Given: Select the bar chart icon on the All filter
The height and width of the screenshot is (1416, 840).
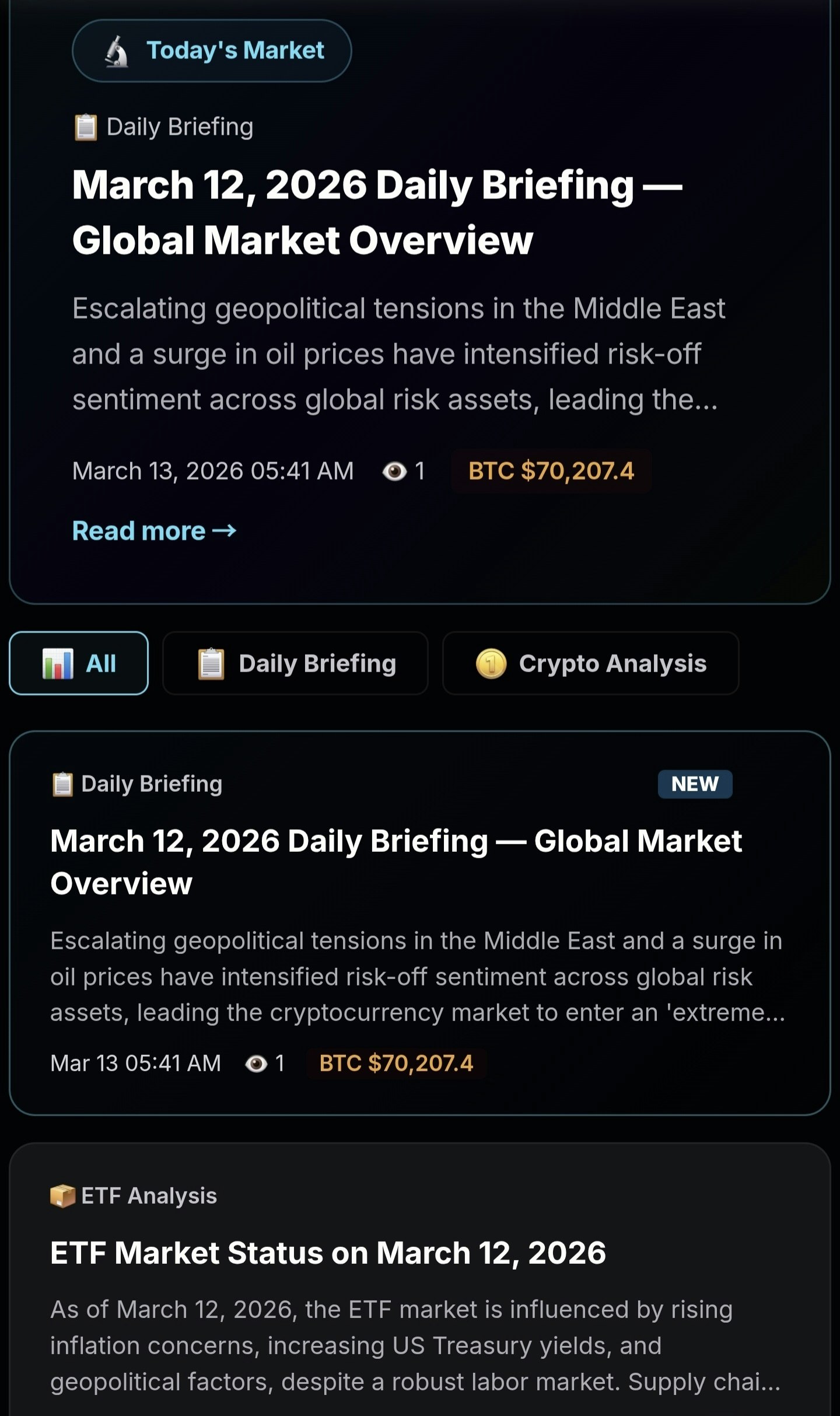Looking at the screenshot, I should 58,663.
